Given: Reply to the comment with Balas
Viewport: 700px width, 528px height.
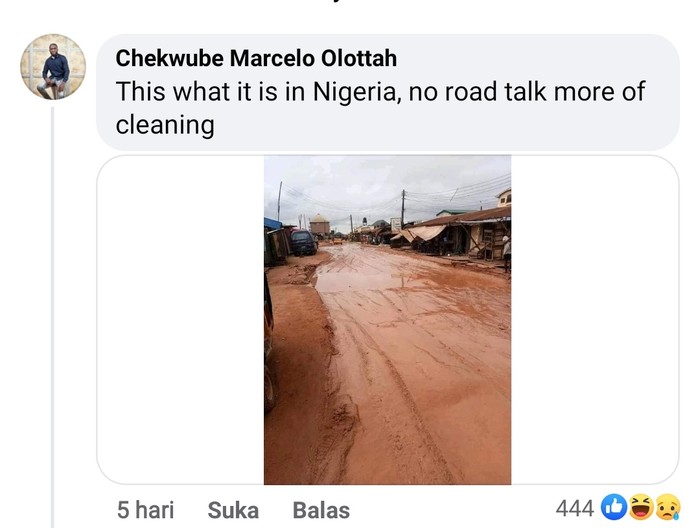Looking at the screenshot, I should 321,510.
